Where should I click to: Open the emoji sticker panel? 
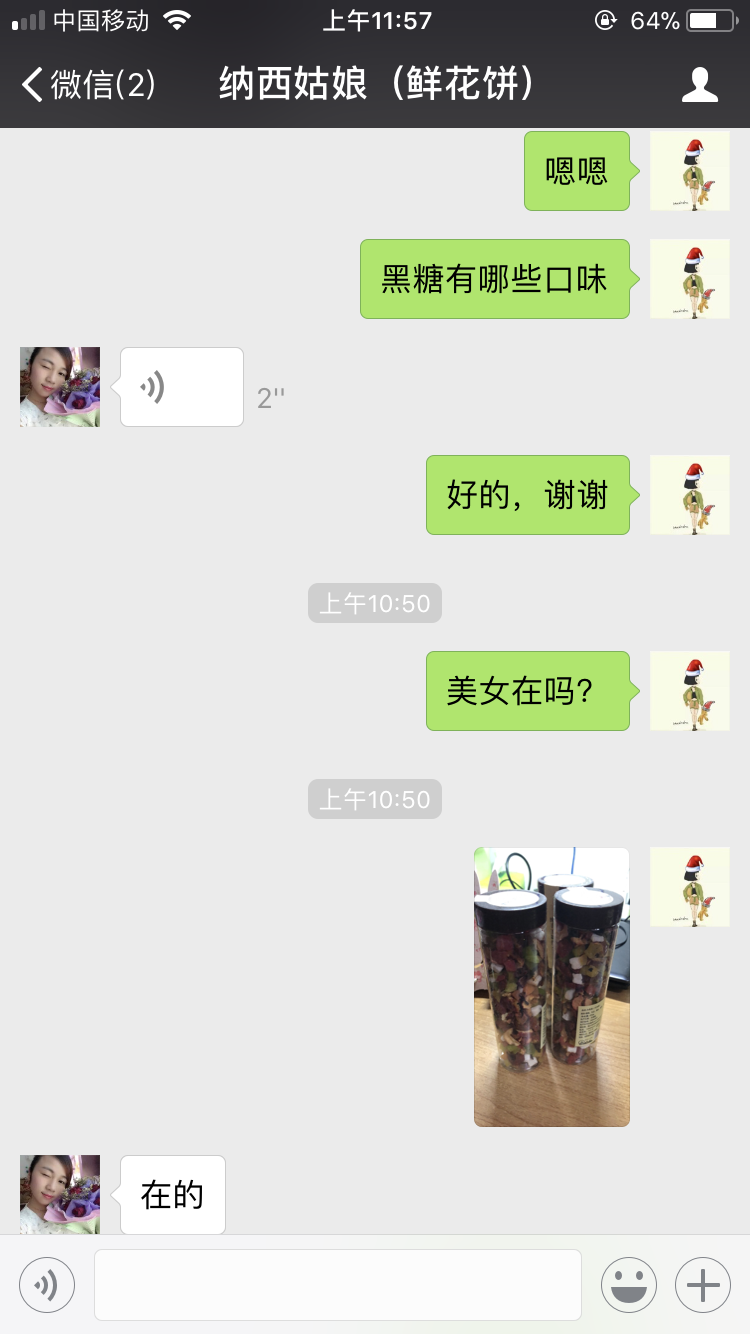click(628, 1284)
